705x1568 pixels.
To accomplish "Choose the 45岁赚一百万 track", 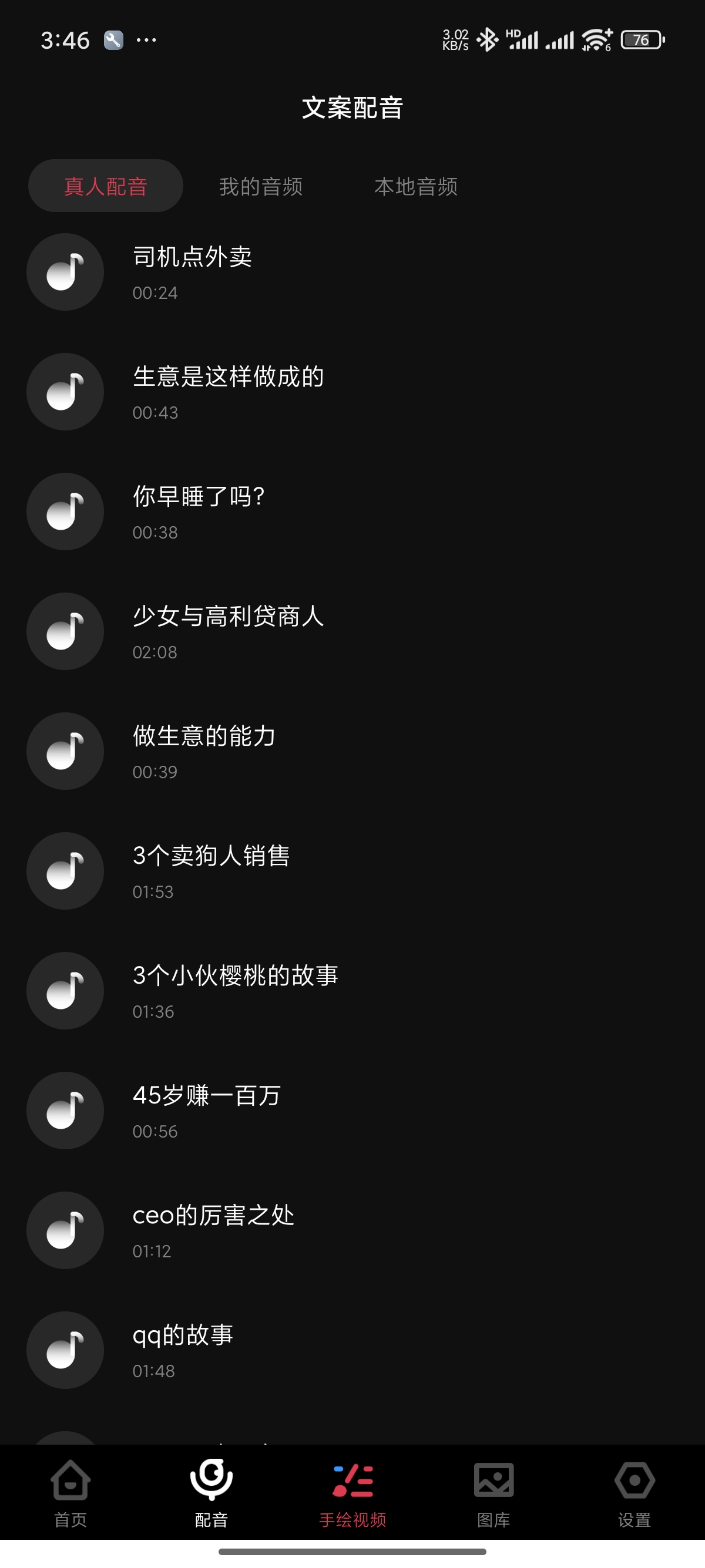I will click(206, 1111).
